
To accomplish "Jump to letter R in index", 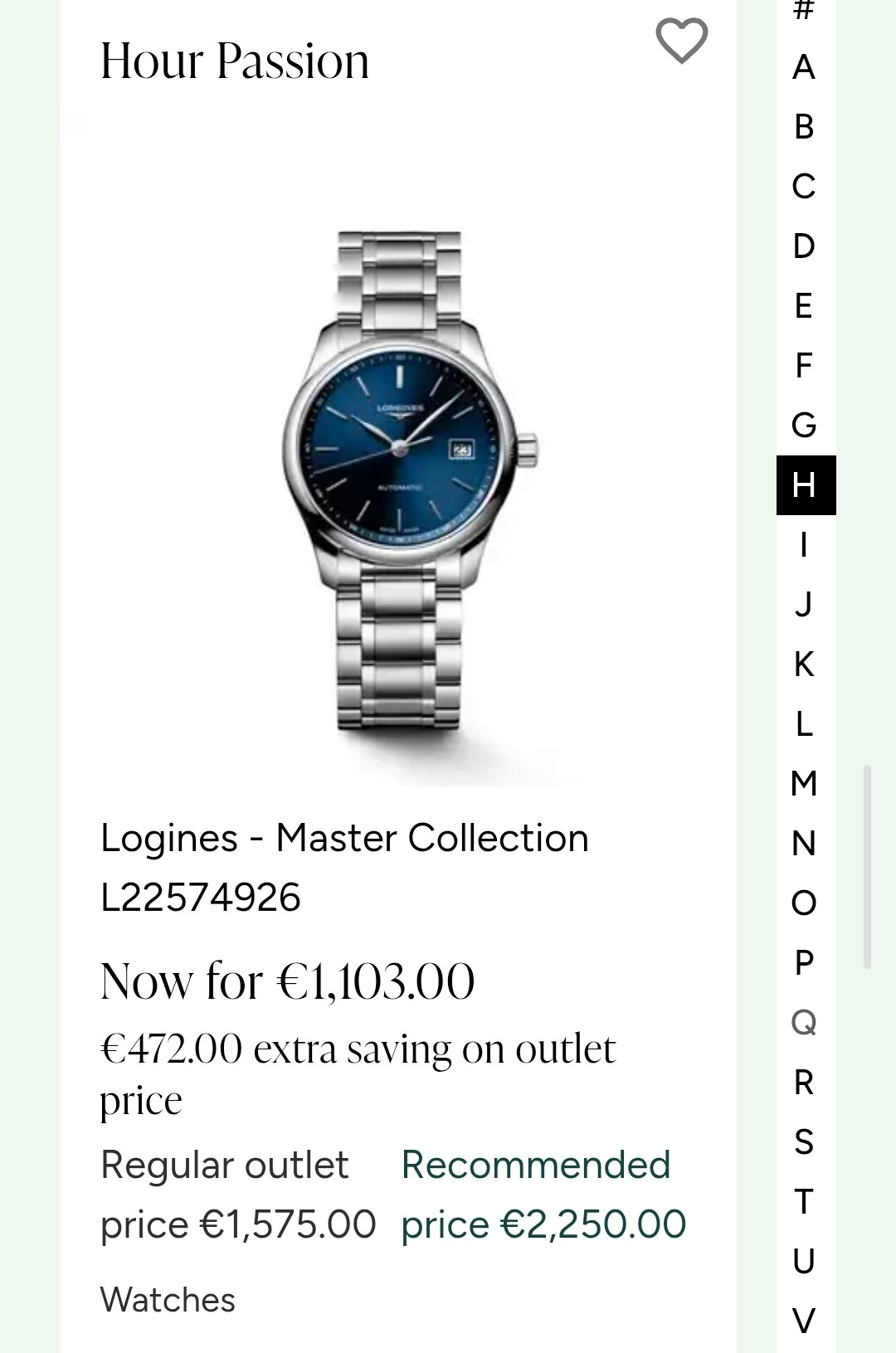I will 804,1083.
